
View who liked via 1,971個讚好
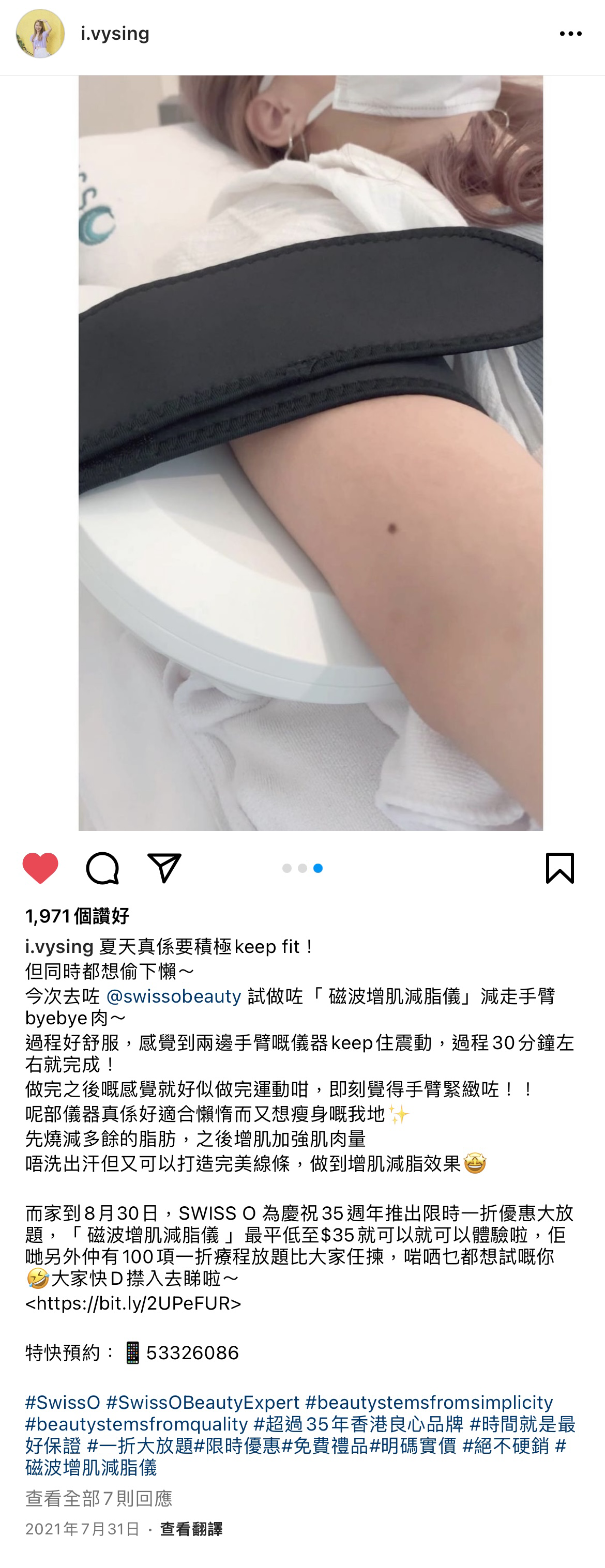point(78,915)
